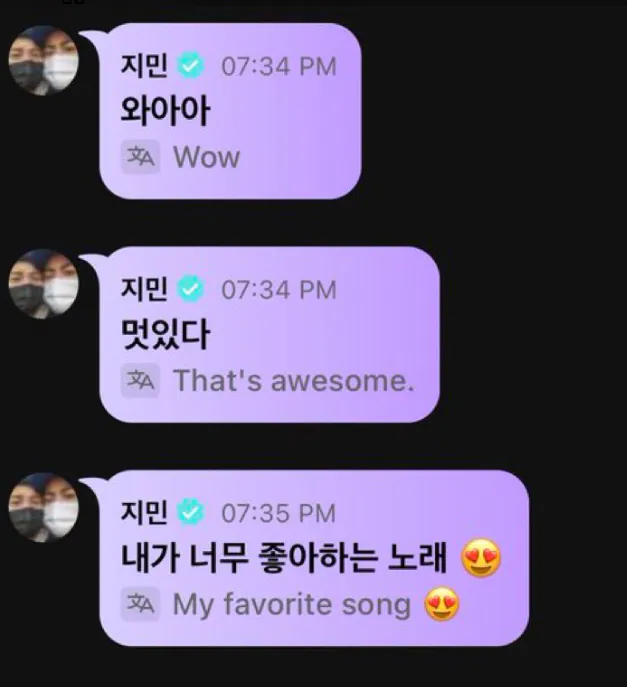Tap the translate icon next to My favorite song

pos(141,604)
